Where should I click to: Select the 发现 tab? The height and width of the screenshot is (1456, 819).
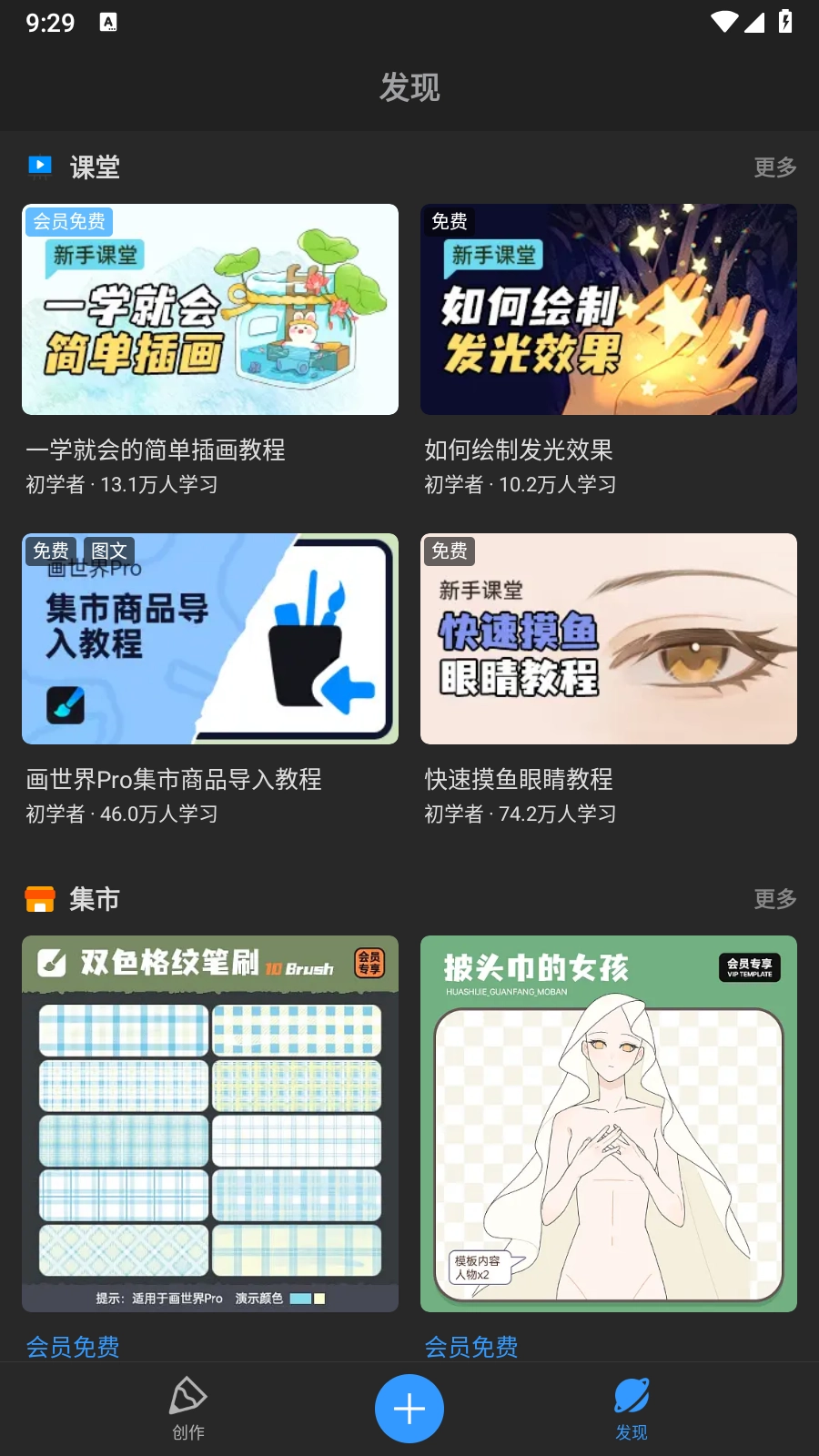[632, 1409]
